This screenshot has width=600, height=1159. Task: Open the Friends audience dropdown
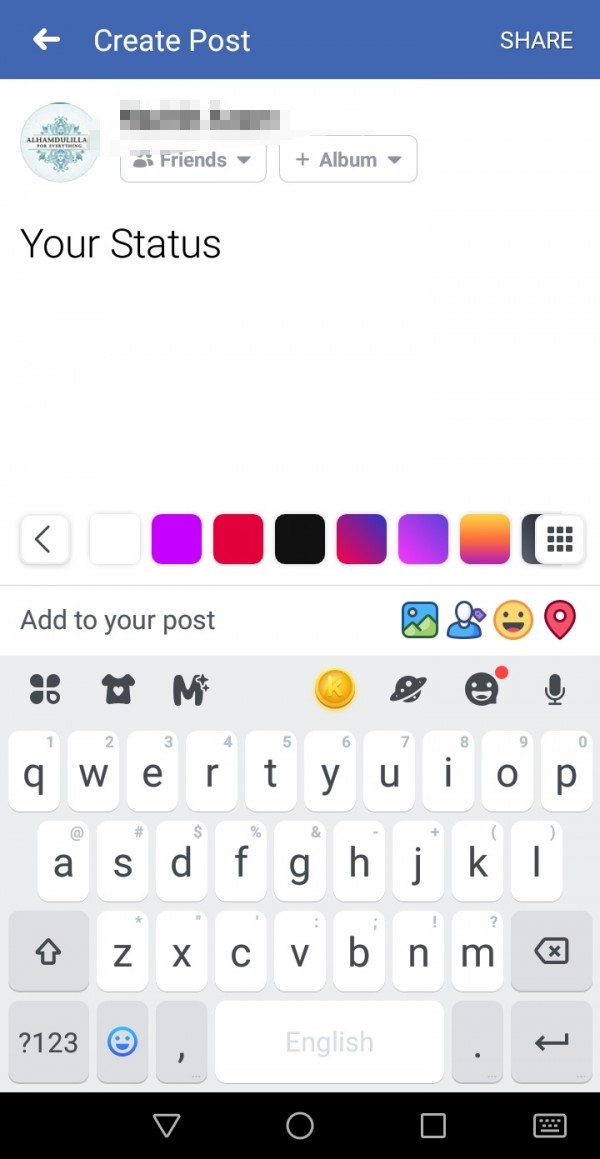tap(193, 160)
